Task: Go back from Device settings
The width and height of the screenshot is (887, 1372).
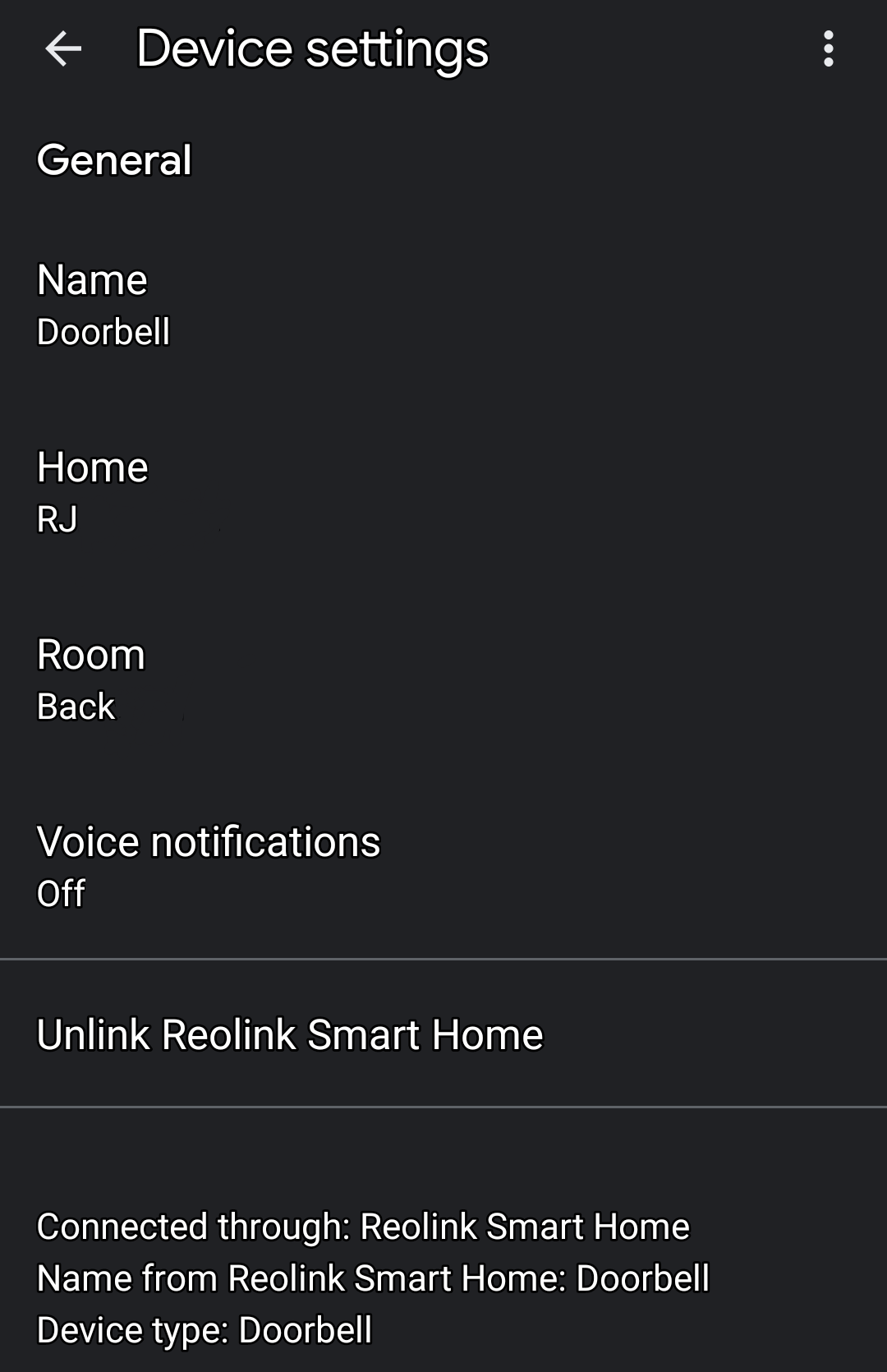Action: [x=63, y=49]
